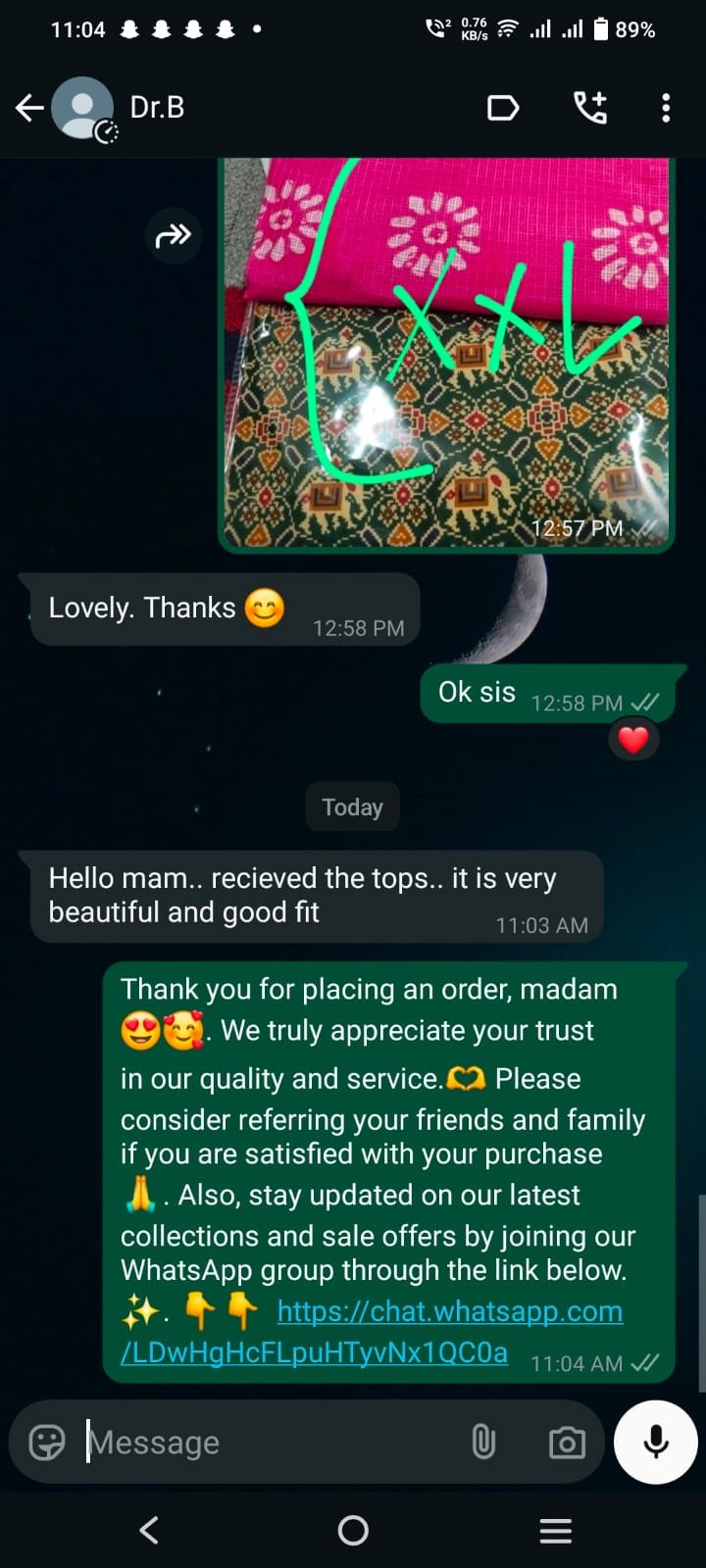Open the WhatsApp group invite link
Screen dimensions: 706x1568
tap(373, 1332)
